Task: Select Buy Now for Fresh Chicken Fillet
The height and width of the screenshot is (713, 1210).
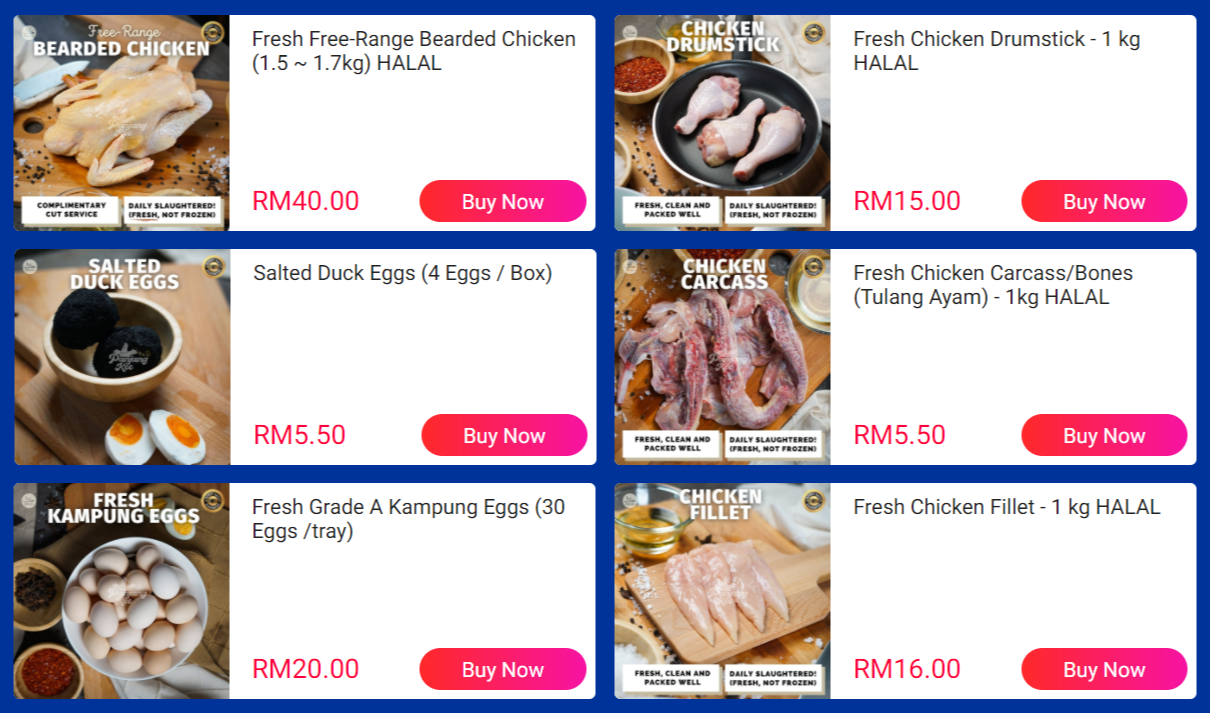Action: [1103, 669]
